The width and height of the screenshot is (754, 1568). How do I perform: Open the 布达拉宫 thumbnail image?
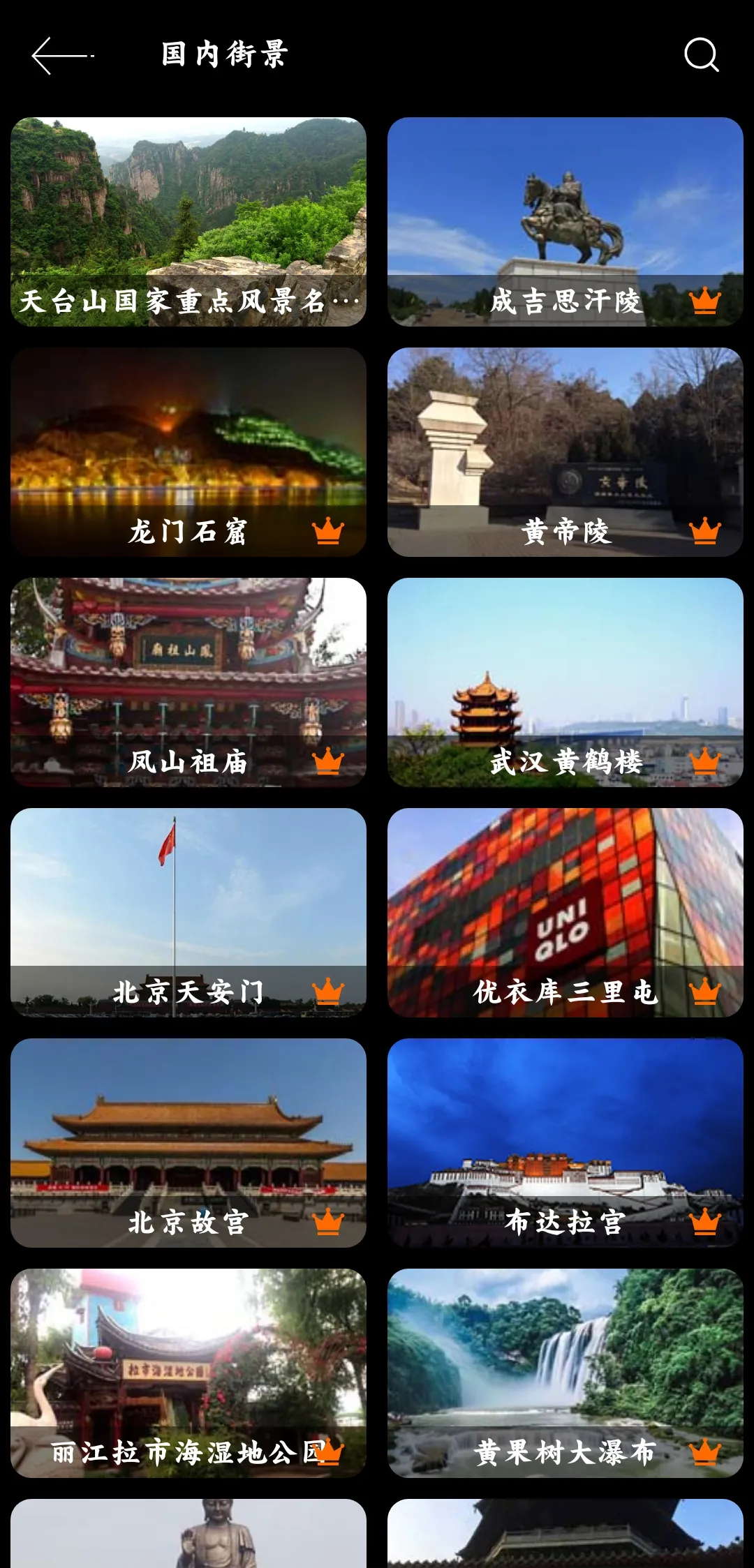(x=567, y=1137)
